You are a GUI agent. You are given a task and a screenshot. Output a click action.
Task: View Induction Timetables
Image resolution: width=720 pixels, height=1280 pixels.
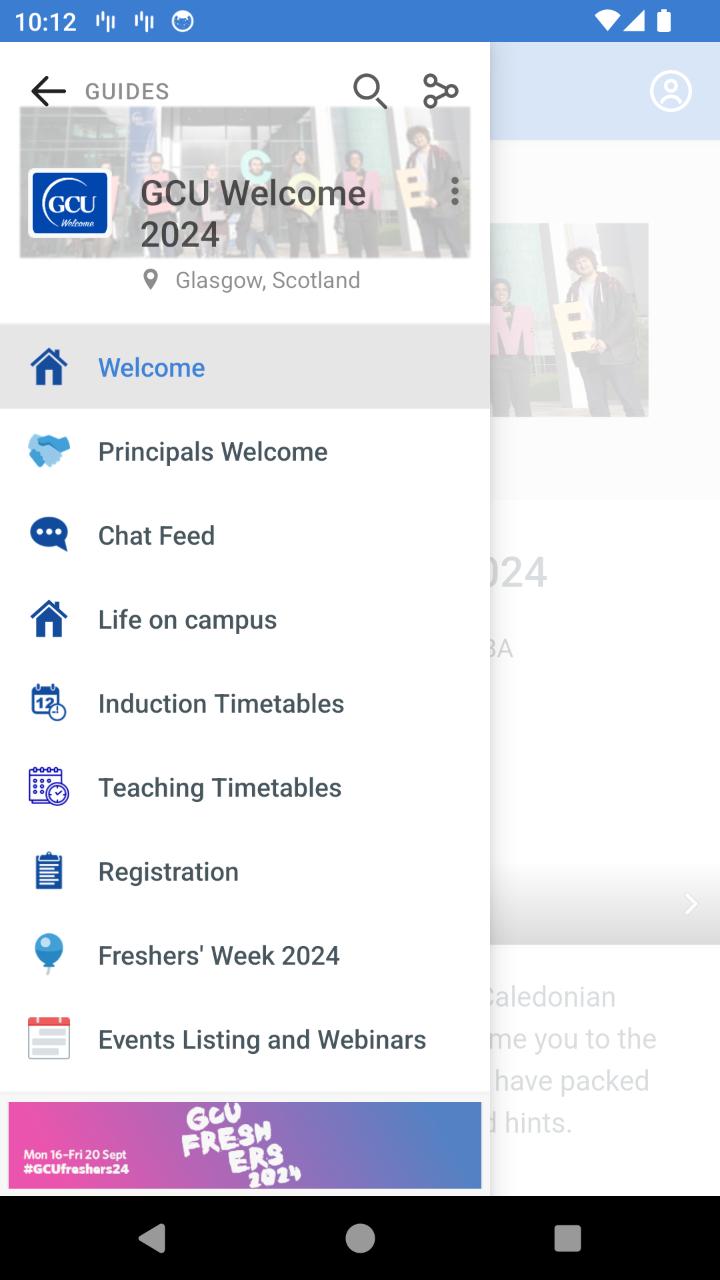tap(245, 703)
